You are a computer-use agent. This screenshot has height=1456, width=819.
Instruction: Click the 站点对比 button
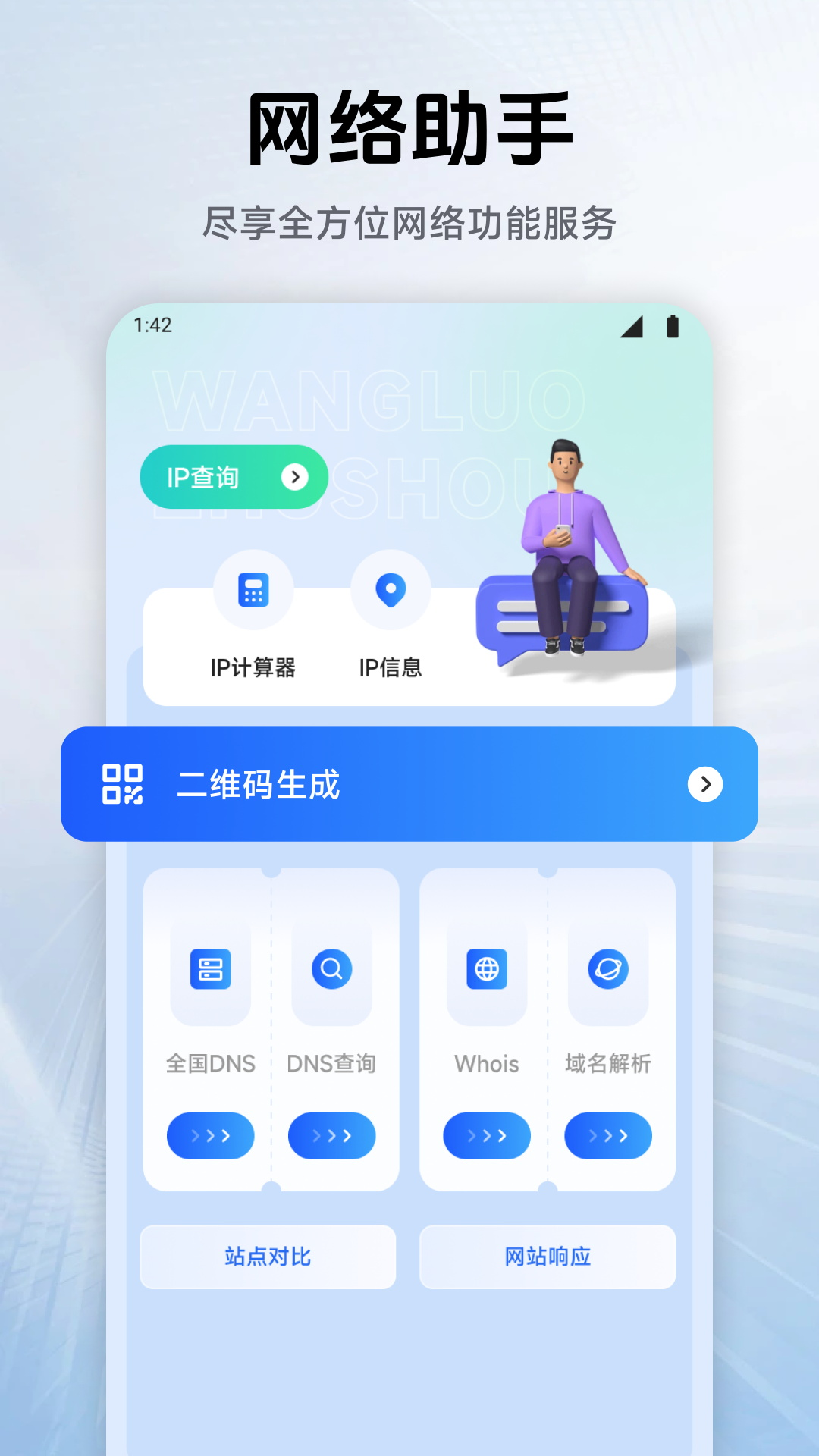click(x=268, y=1257)
